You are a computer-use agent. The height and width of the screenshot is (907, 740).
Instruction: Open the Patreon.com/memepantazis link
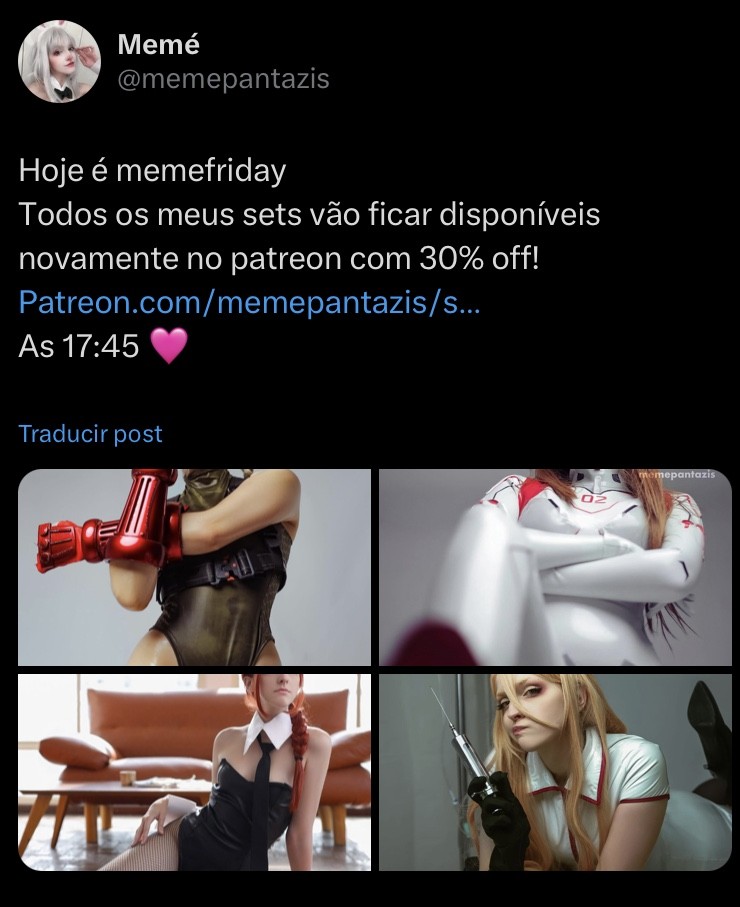point(249,302)
